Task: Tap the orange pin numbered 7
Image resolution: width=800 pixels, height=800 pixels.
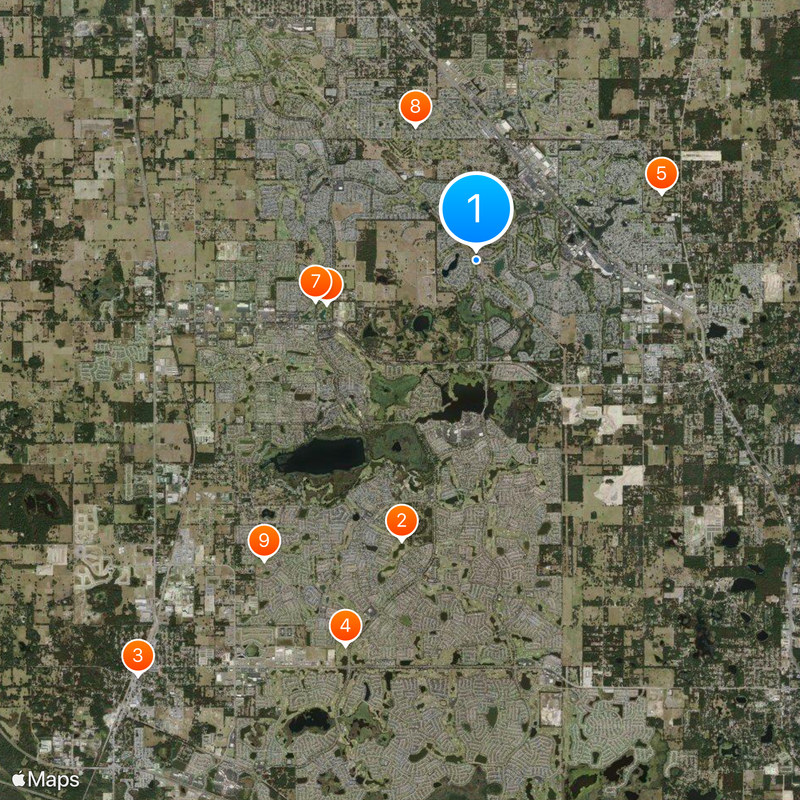Action: 314,282
